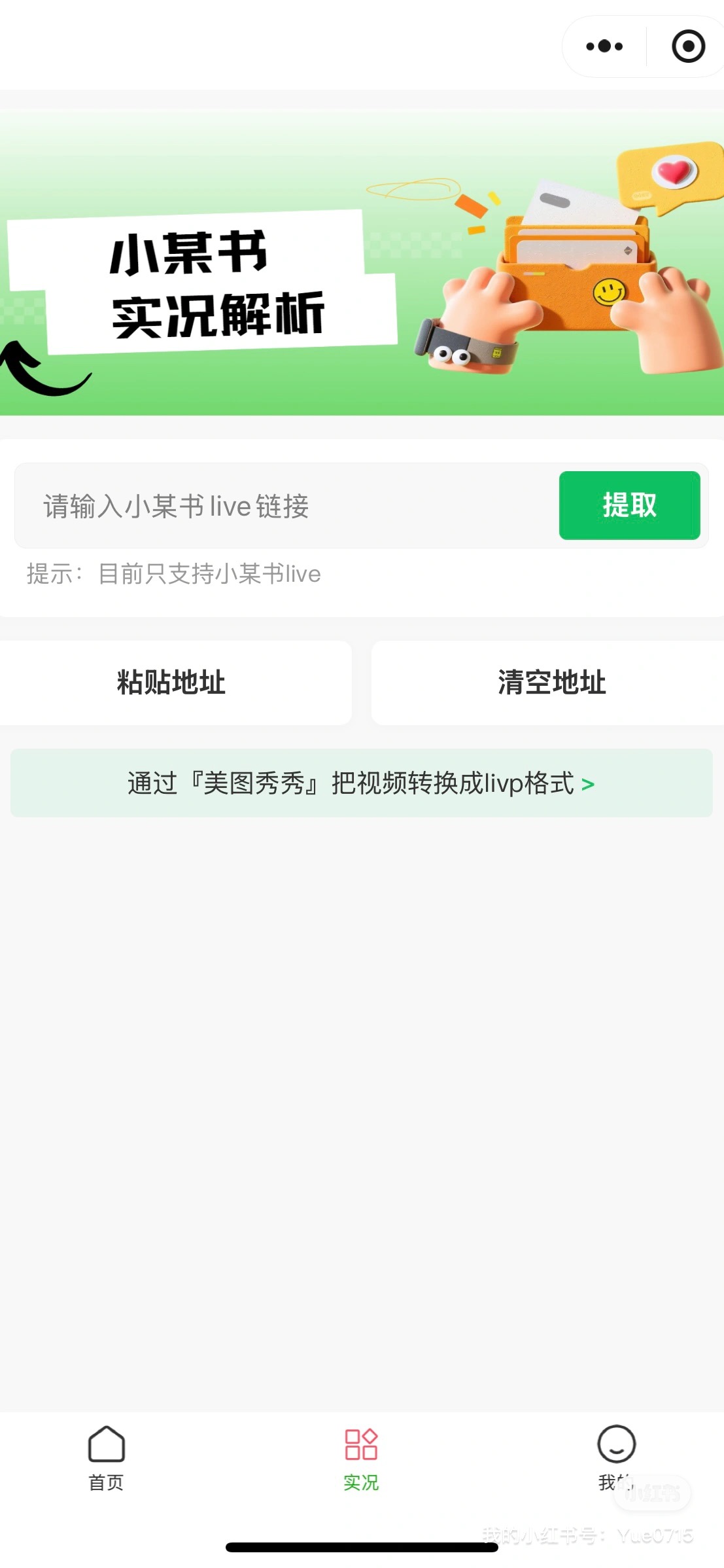Tap 粘贴地址 to paste the link
Image resolution: width=724 pixels, height=1568 pixels.
coord(172,683)
